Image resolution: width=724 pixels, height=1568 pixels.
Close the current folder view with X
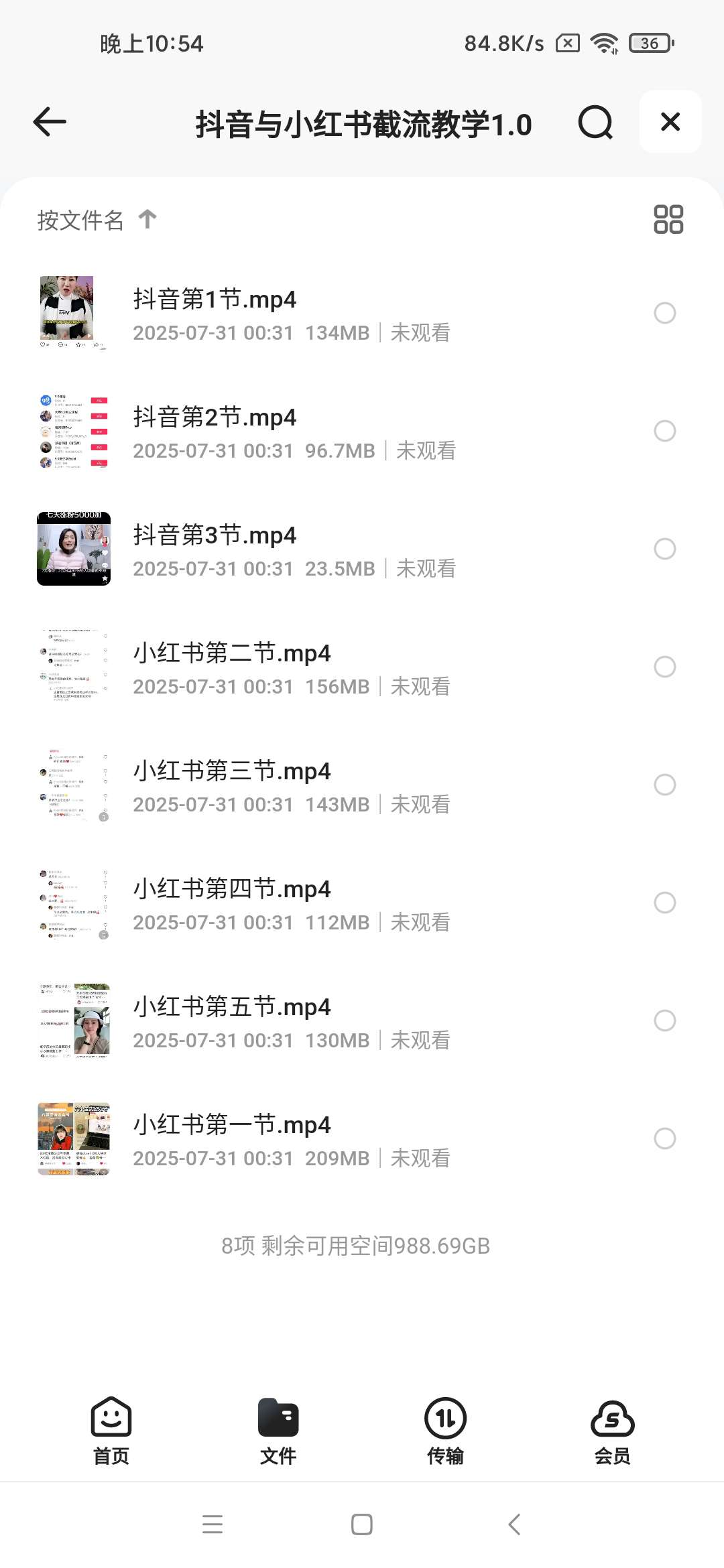click(x=670, y=122)
